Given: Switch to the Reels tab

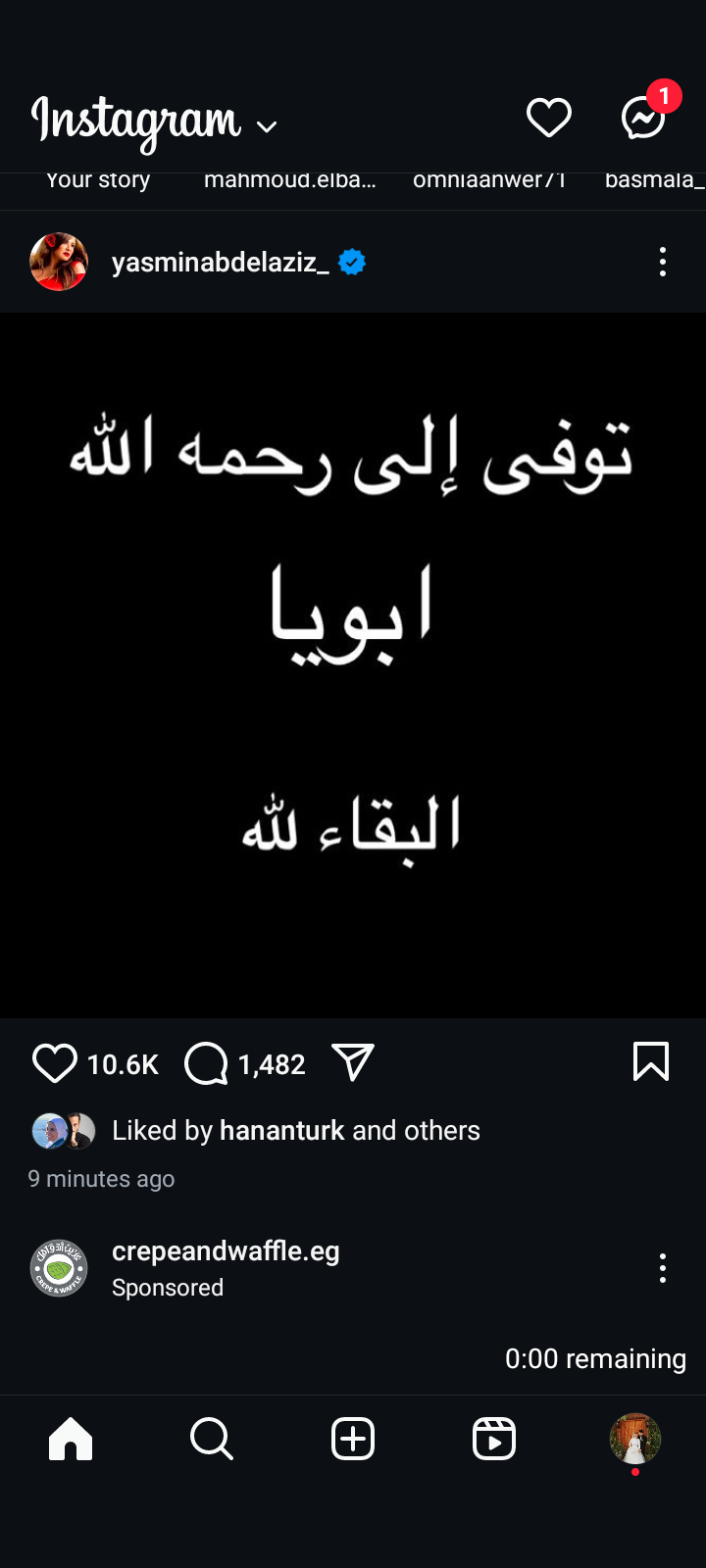Looking at the screenshot, I should click(x=494, y=1440).
